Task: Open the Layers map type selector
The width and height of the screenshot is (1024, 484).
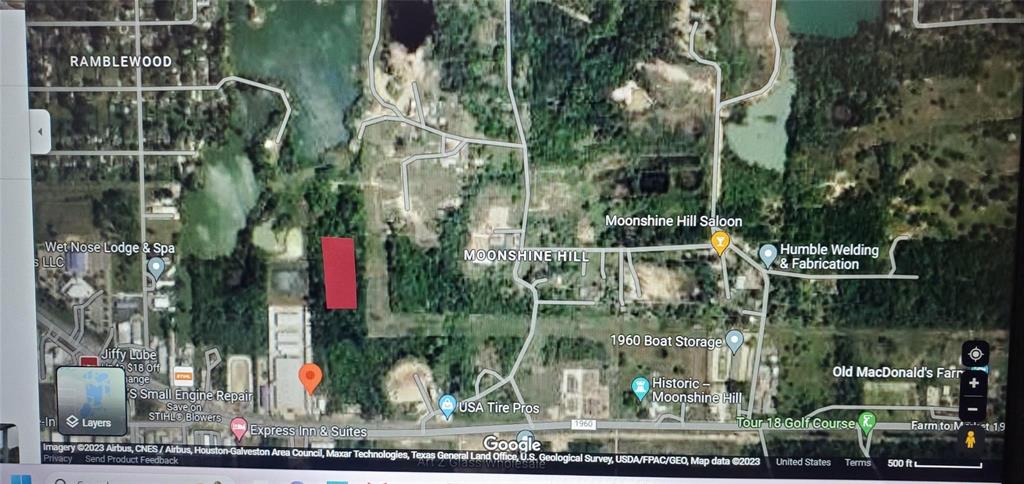Action: (91, 400)
